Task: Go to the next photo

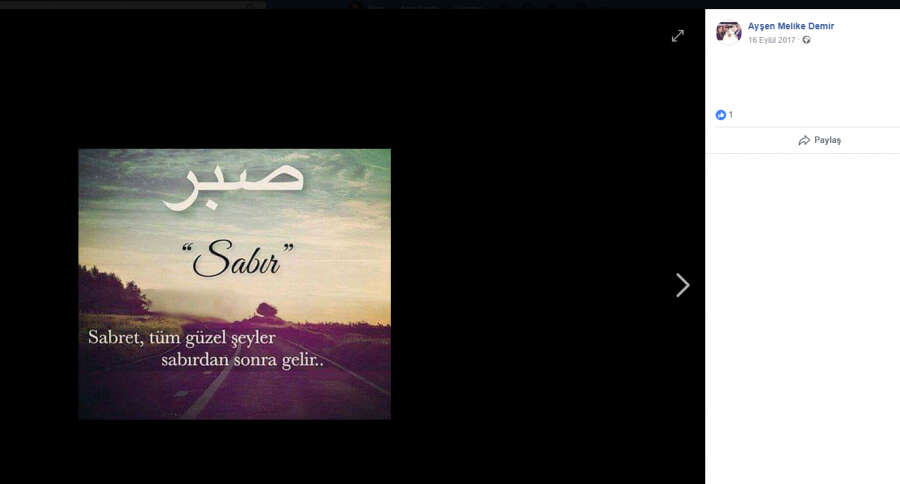Action: (x=682, y=285)
